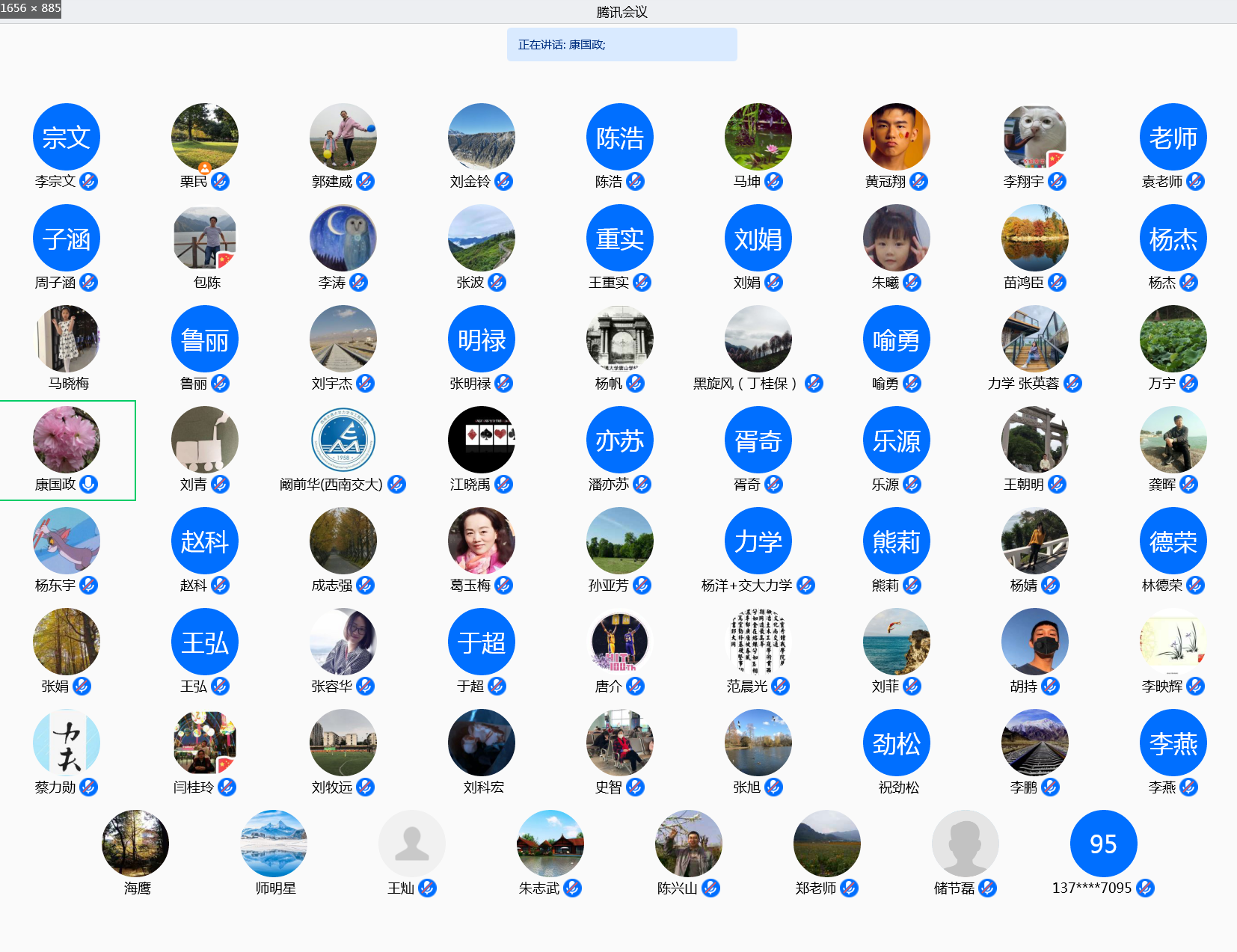Select 黄冠翔's participant tile
The width and height of the screenshot is (1237, 952).
(x=896, y=138)
